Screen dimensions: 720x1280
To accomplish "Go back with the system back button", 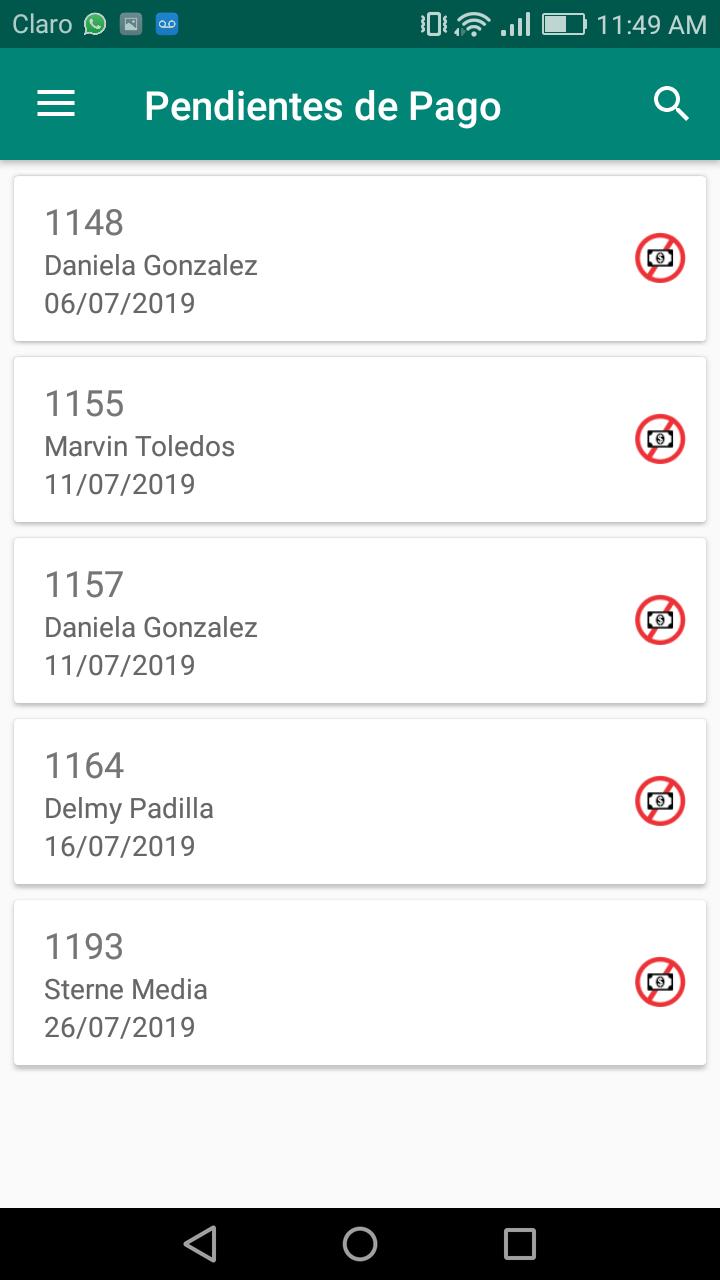I will pos(200,1244).
